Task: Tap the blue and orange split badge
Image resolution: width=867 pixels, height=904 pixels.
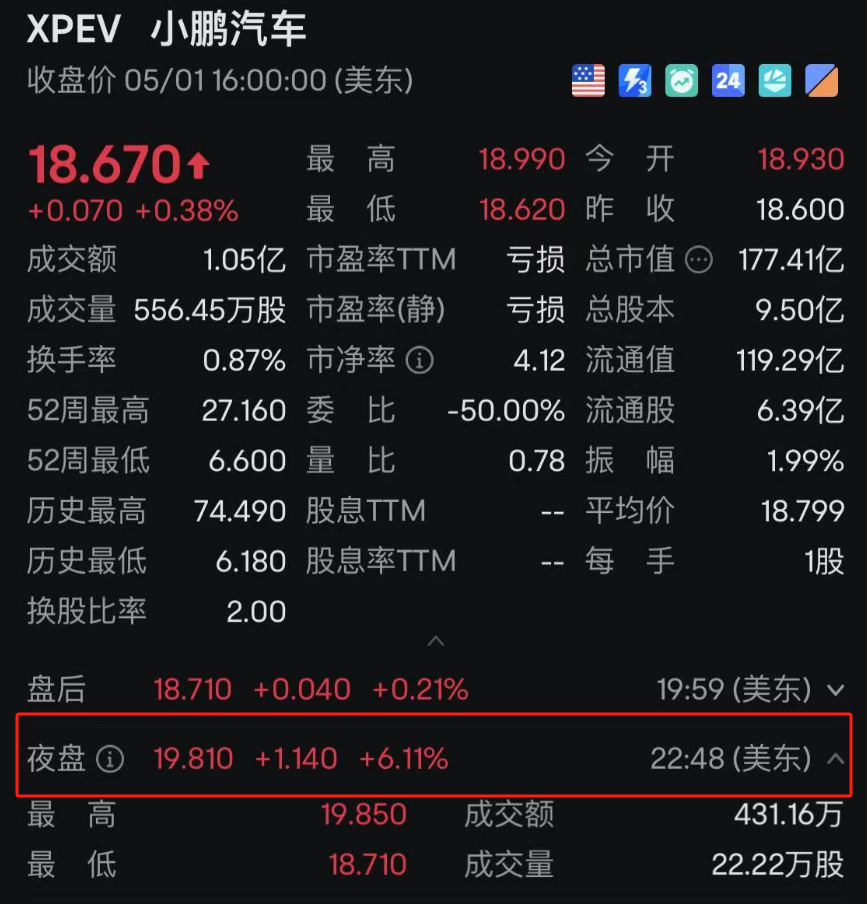Action: (822, 81)
